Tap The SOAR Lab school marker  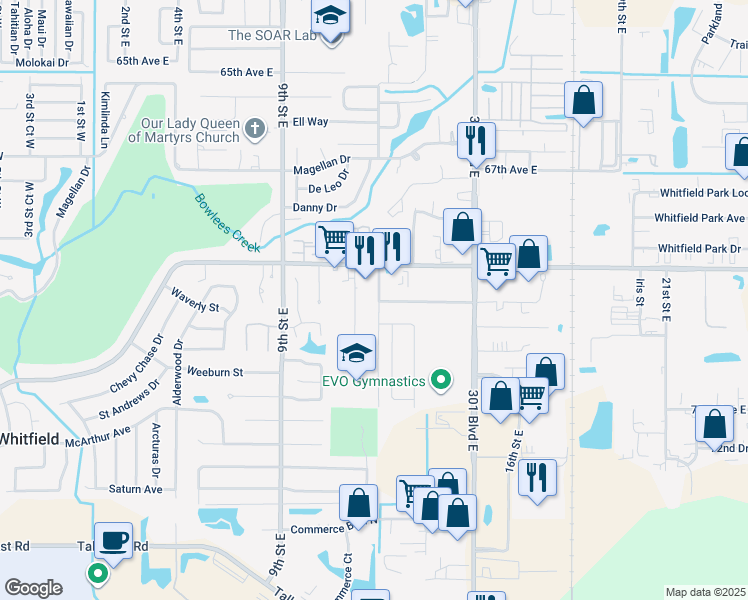click(x=328, y=18)
